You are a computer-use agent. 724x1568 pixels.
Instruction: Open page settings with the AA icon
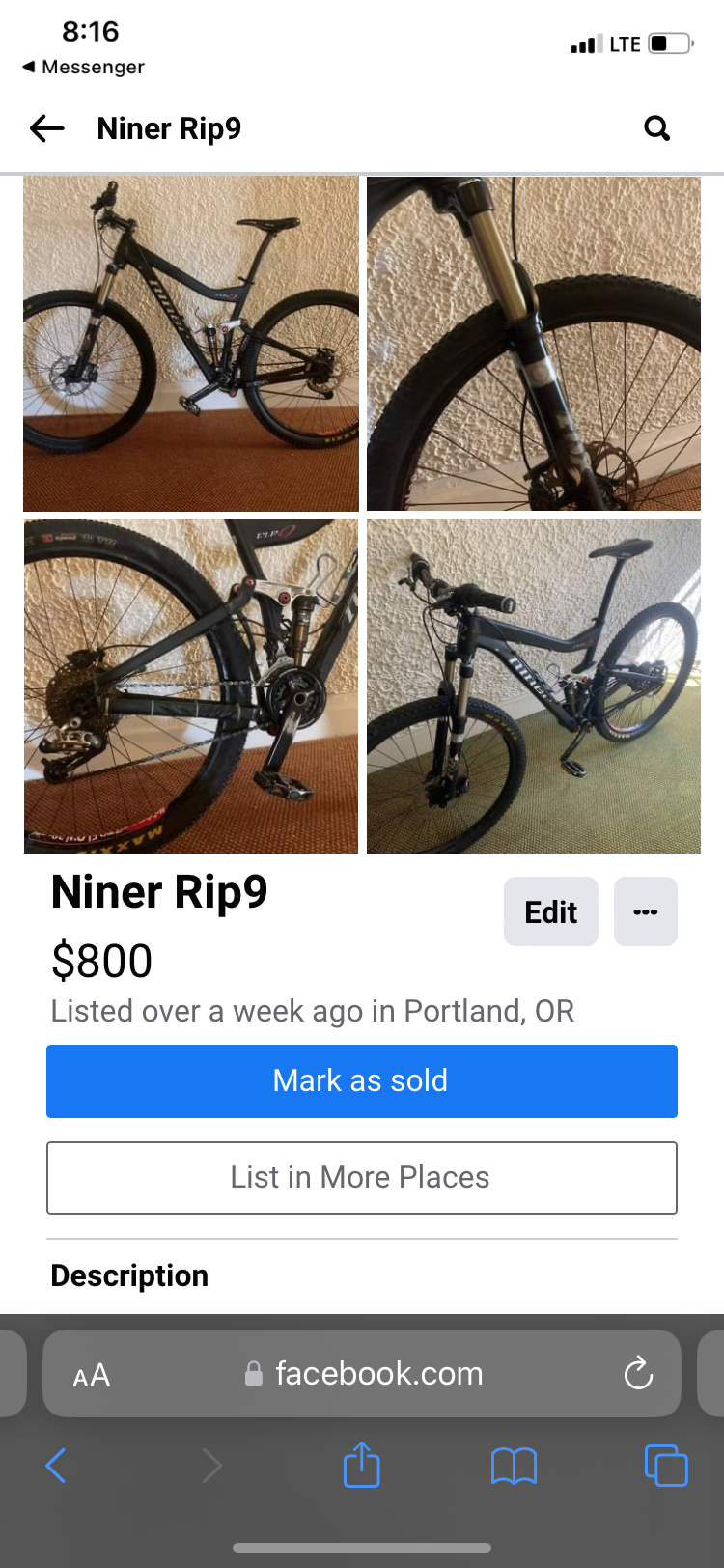click(92, 1373)
